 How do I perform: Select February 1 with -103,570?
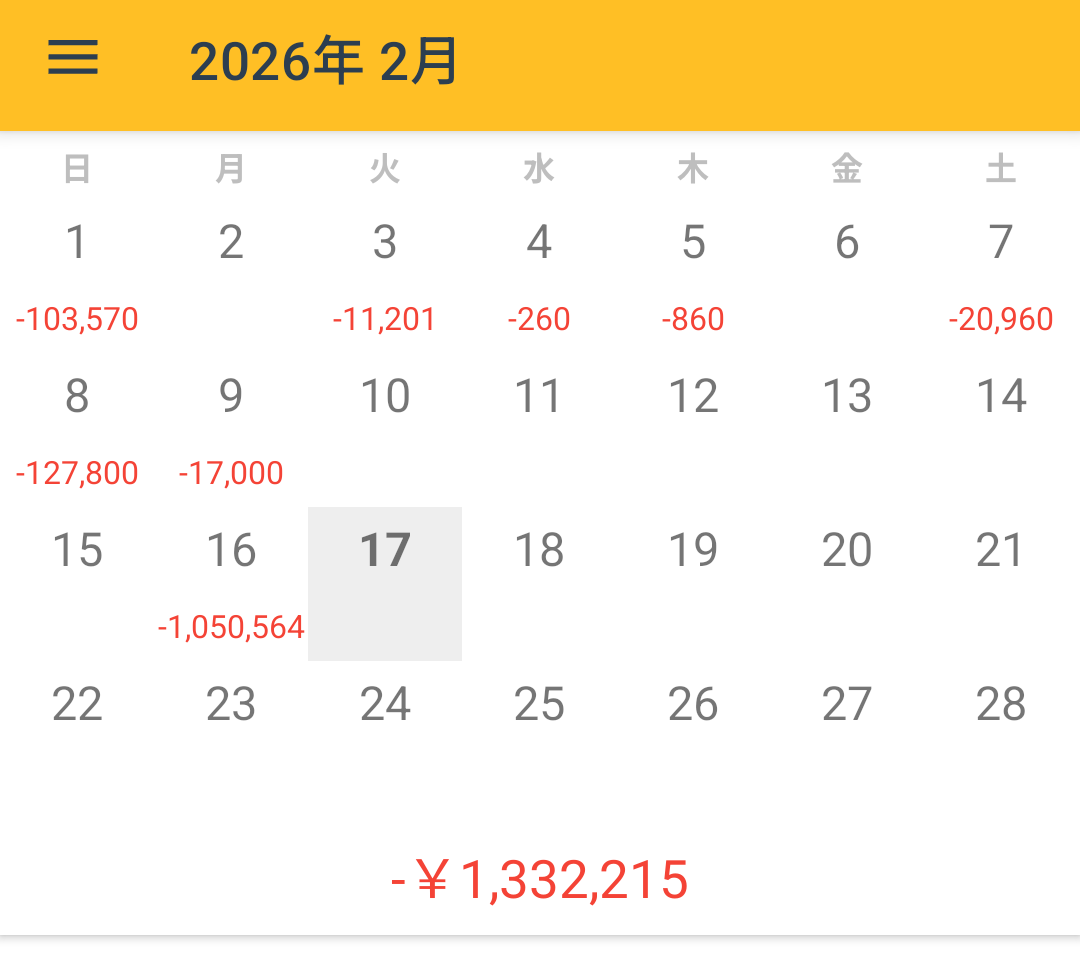[x=77, y=275]
